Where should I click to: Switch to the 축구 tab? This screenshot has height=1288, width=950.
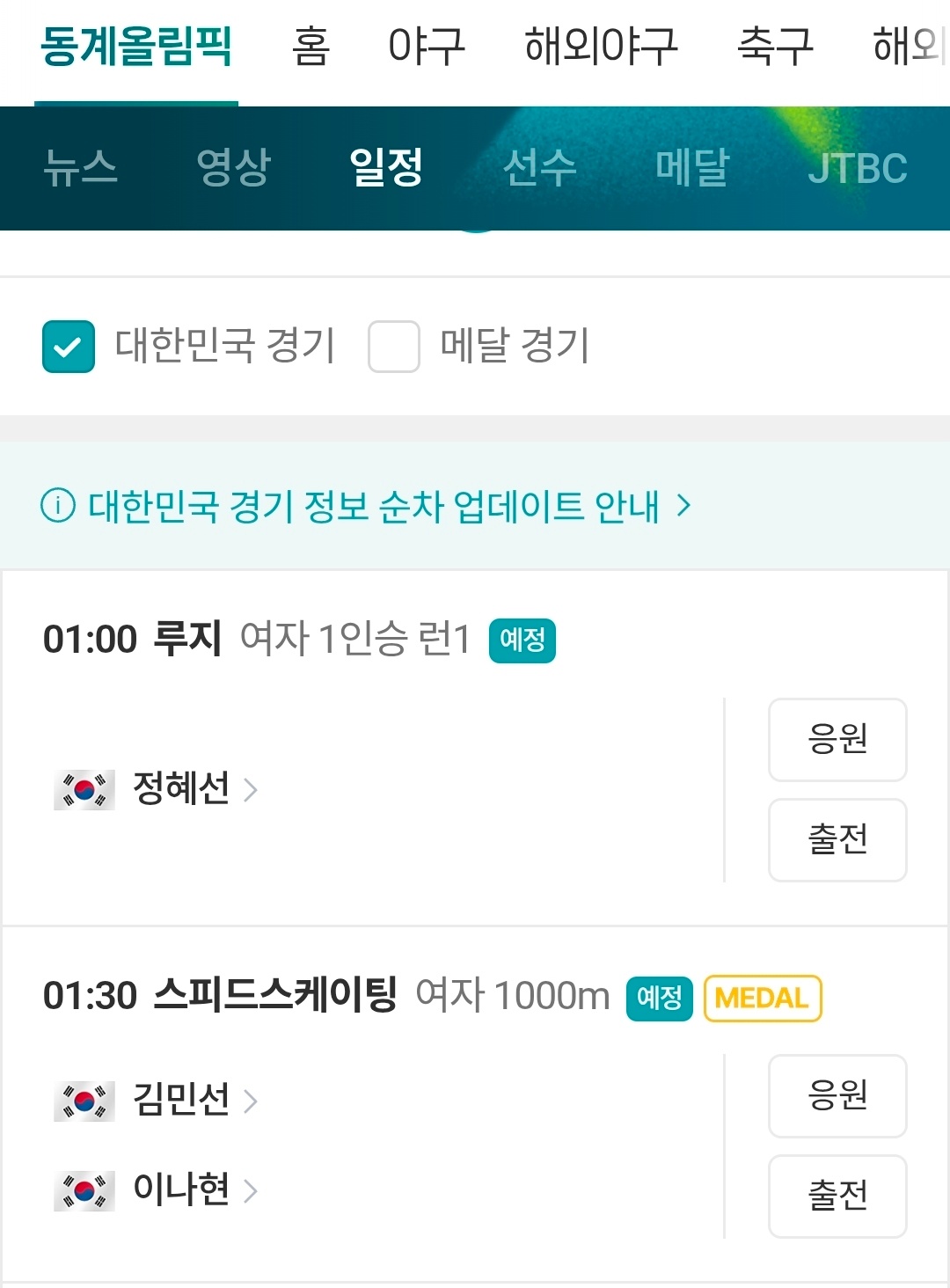775,46
